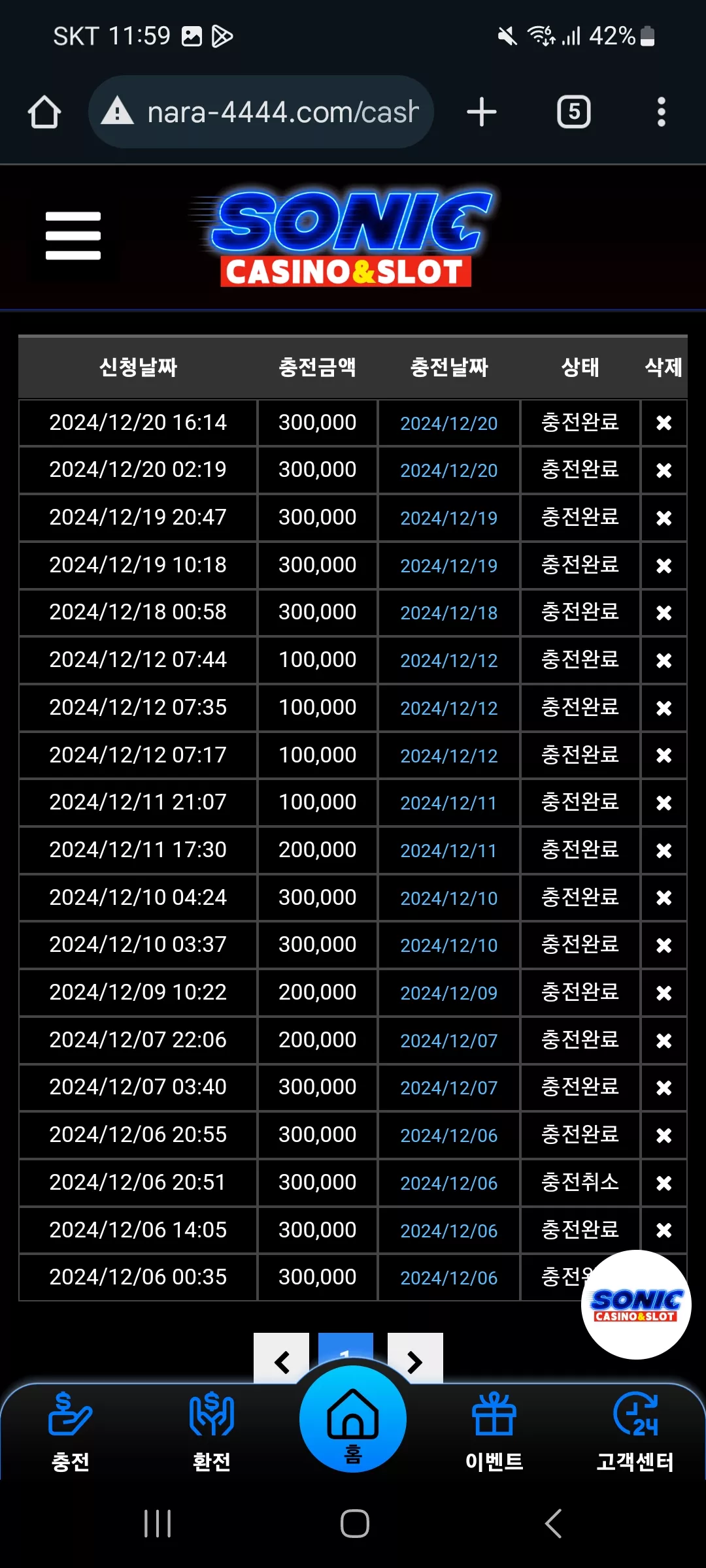Delete the 2024/12/20 16:14 record
The height and width of the screenshot is (1568, 706).
click(664, 423)
